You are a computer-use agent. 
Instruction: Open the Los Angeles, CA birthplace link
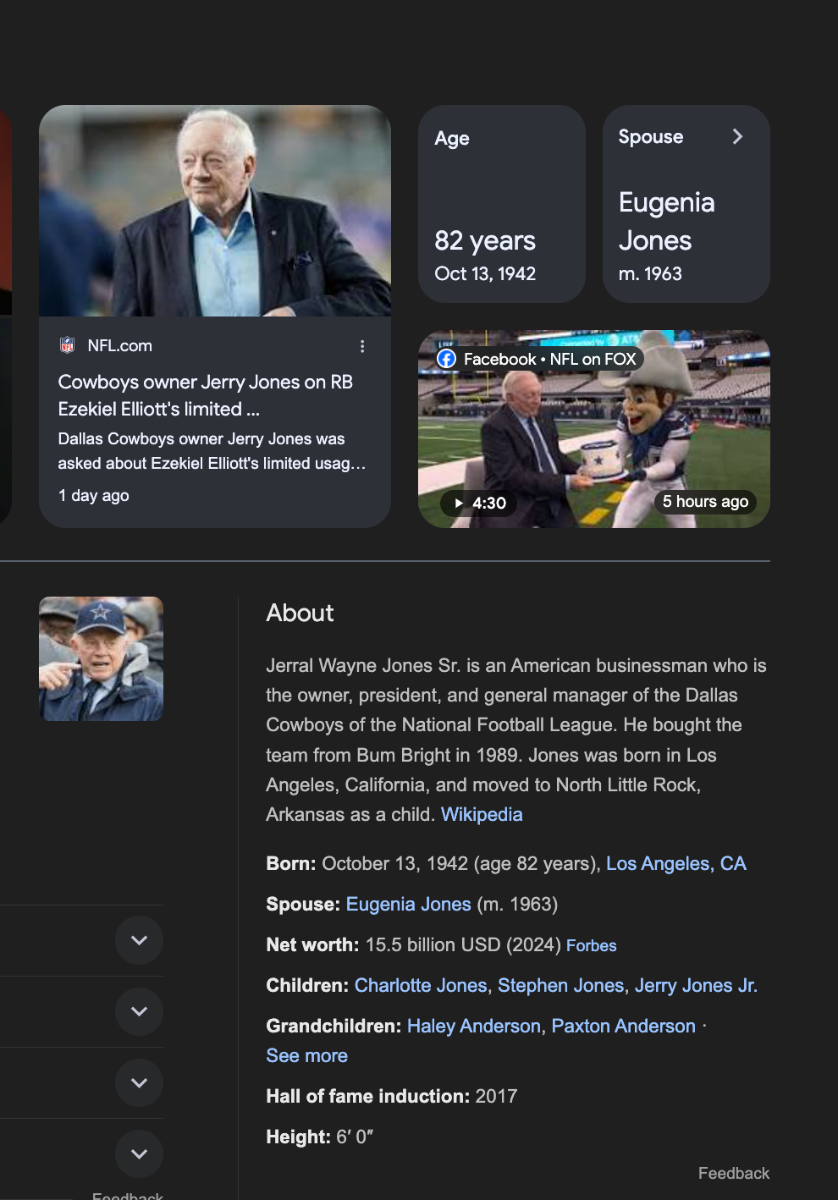tap(676, 863)
